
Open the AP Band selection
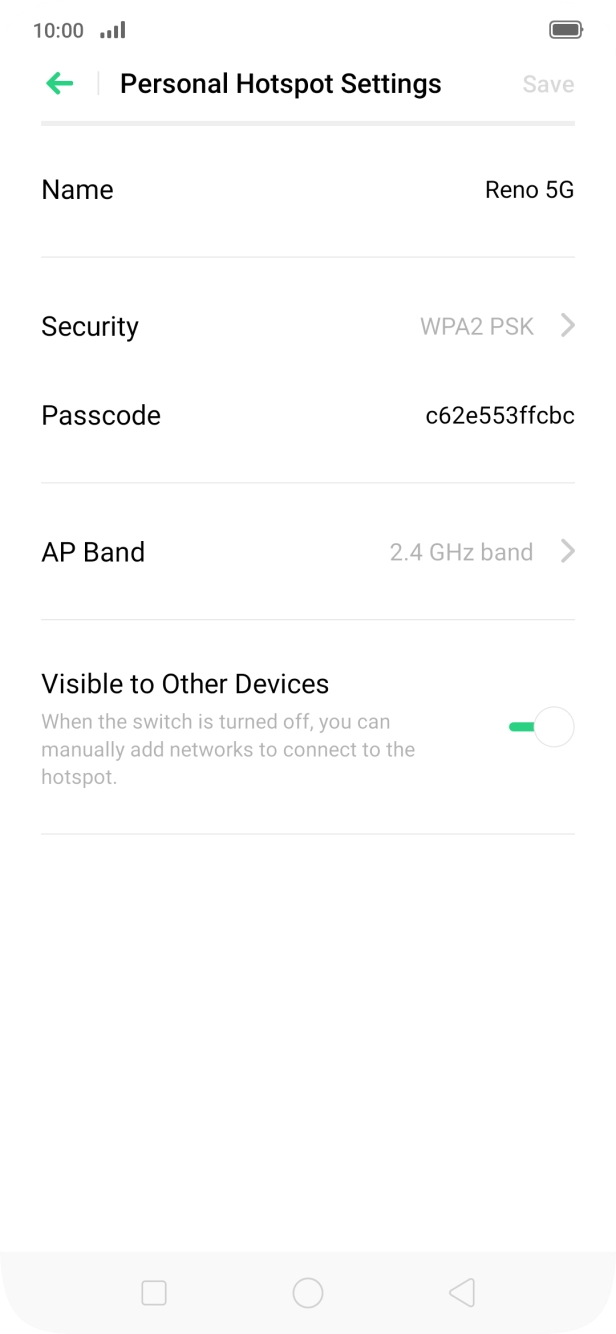point(308,552)
